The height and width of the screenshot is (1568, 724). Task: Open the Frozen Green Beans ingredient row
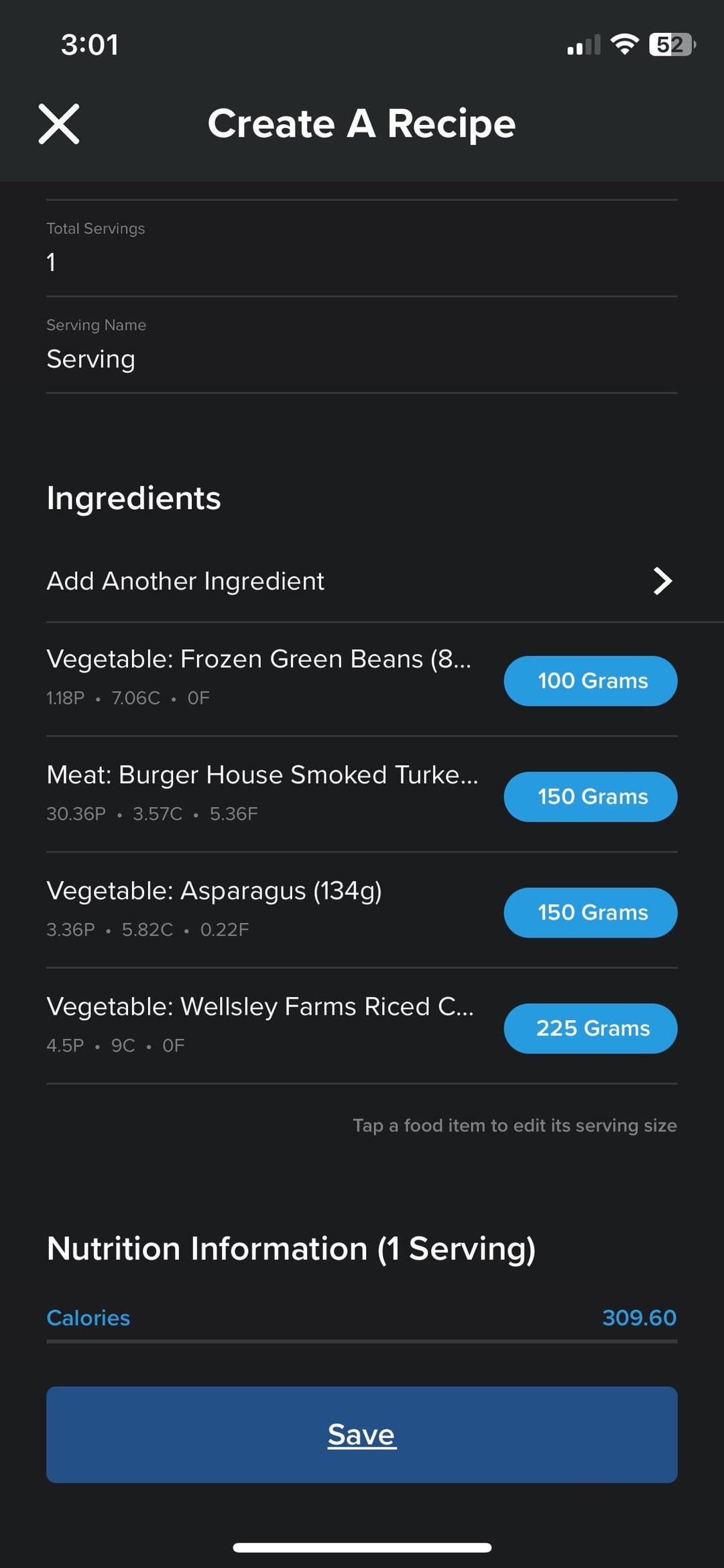click(x=268, y=678)
